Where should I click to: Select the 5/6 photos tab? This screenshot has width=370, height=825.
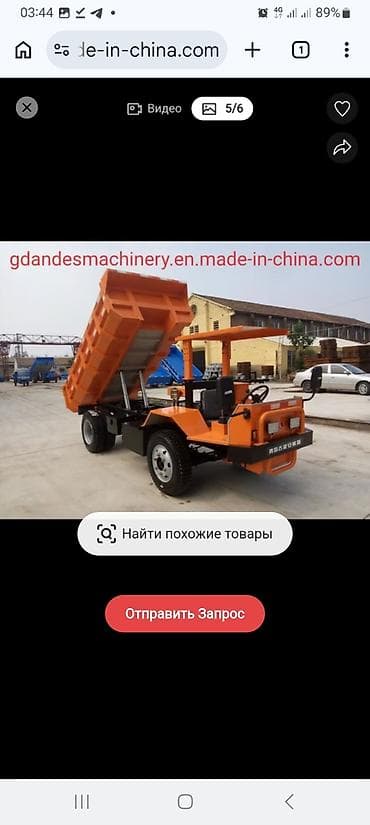222,108
